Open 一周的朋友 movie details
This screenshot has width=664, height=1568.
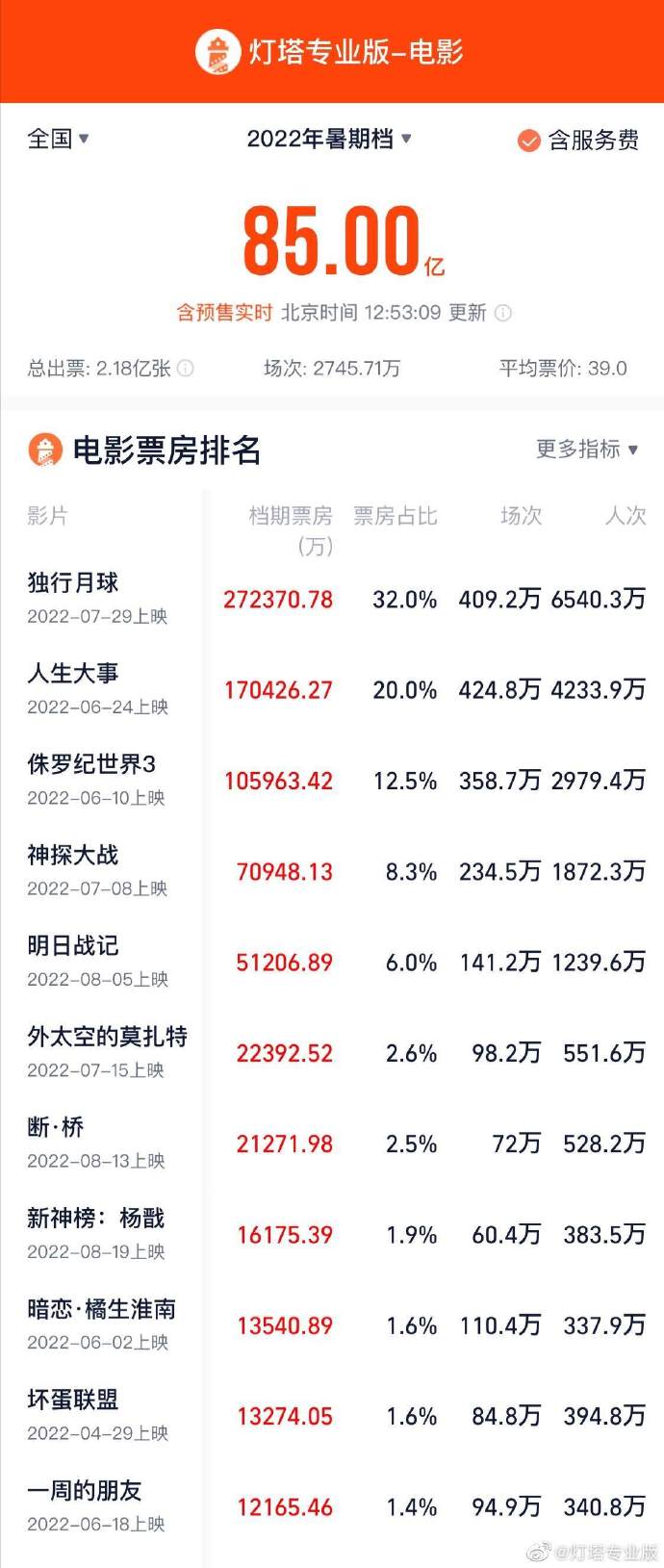pos(85,1490)
